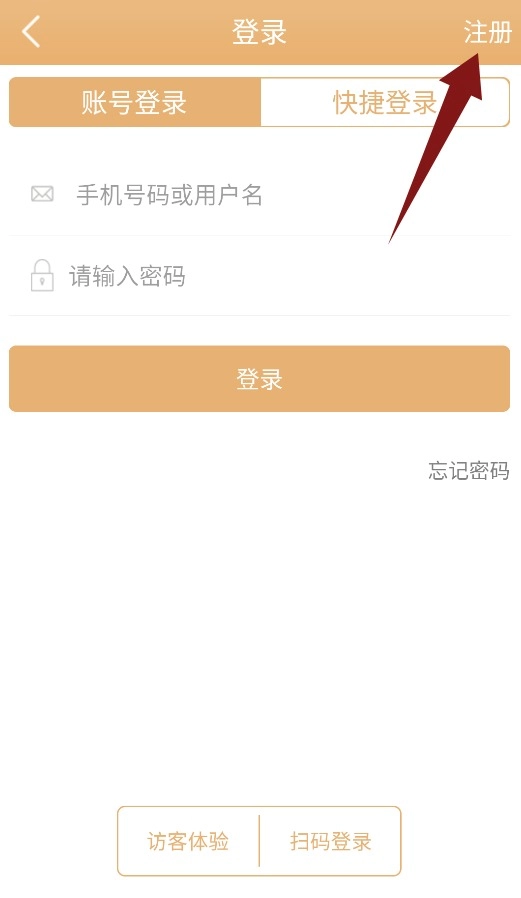Go back using the top-left arrow

tap(31, 31)
